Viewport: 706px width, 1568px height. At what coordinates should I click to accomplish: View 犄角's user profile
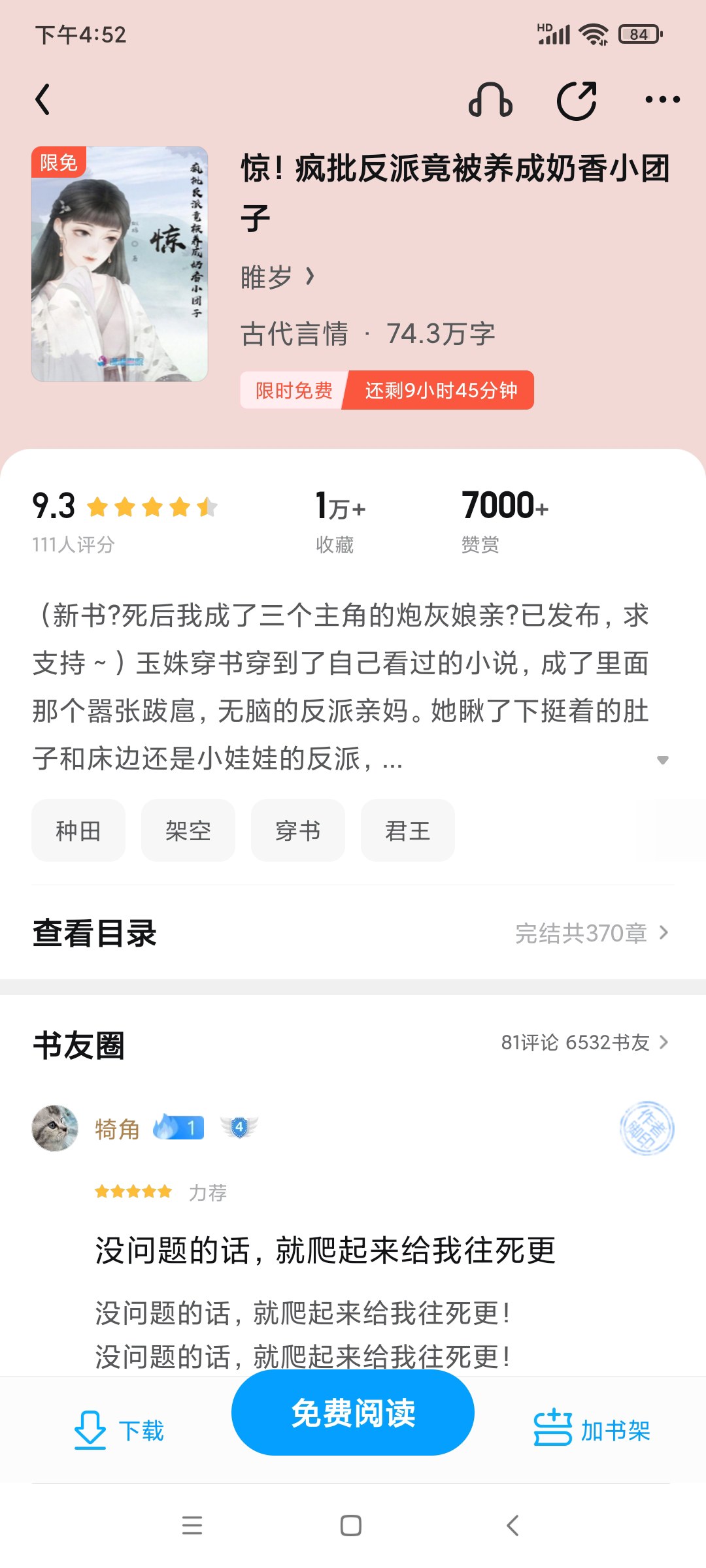click(x=55, y=1128)
